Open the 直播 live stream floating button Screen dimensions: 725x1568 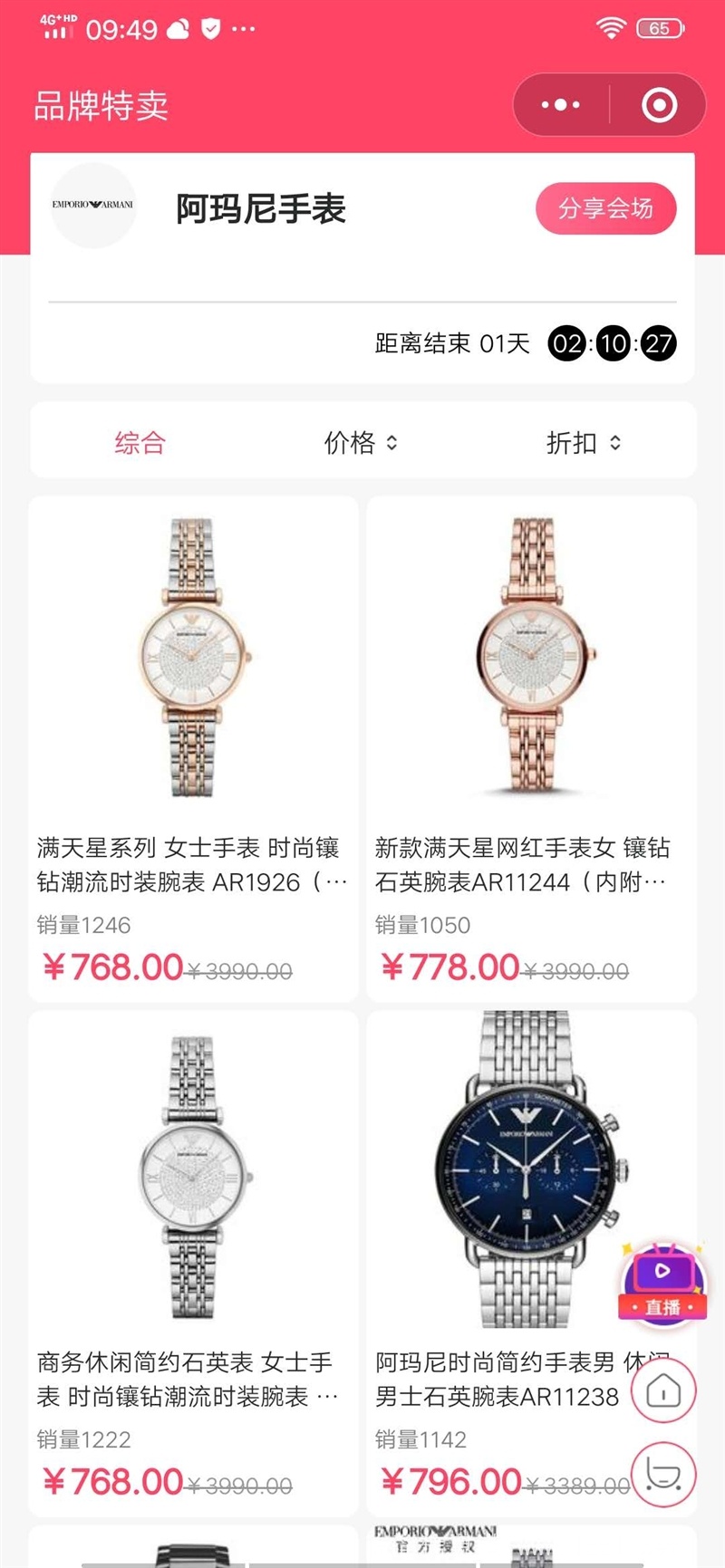point(662,1284)
